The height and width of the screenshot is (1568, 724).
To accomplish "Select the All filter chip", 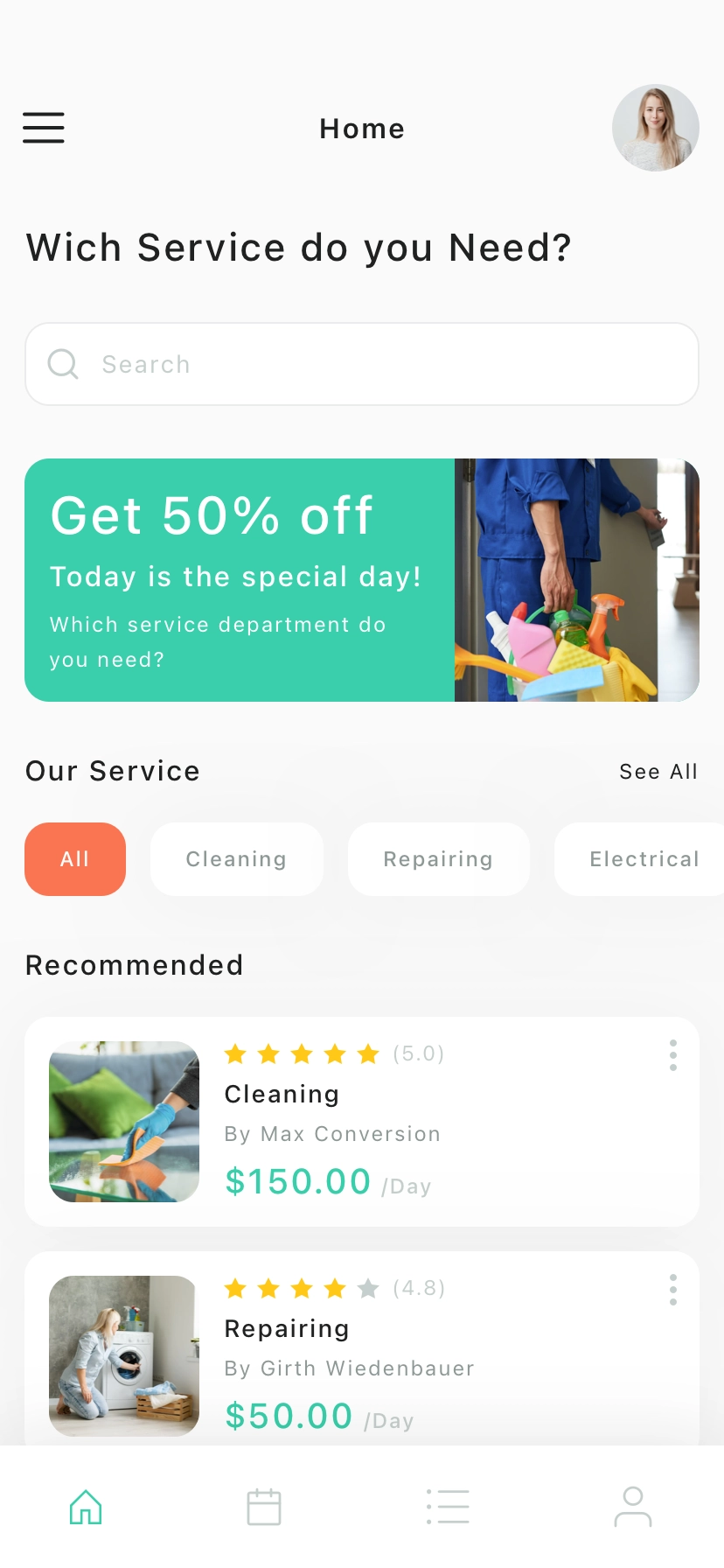I will coord(75,859).
